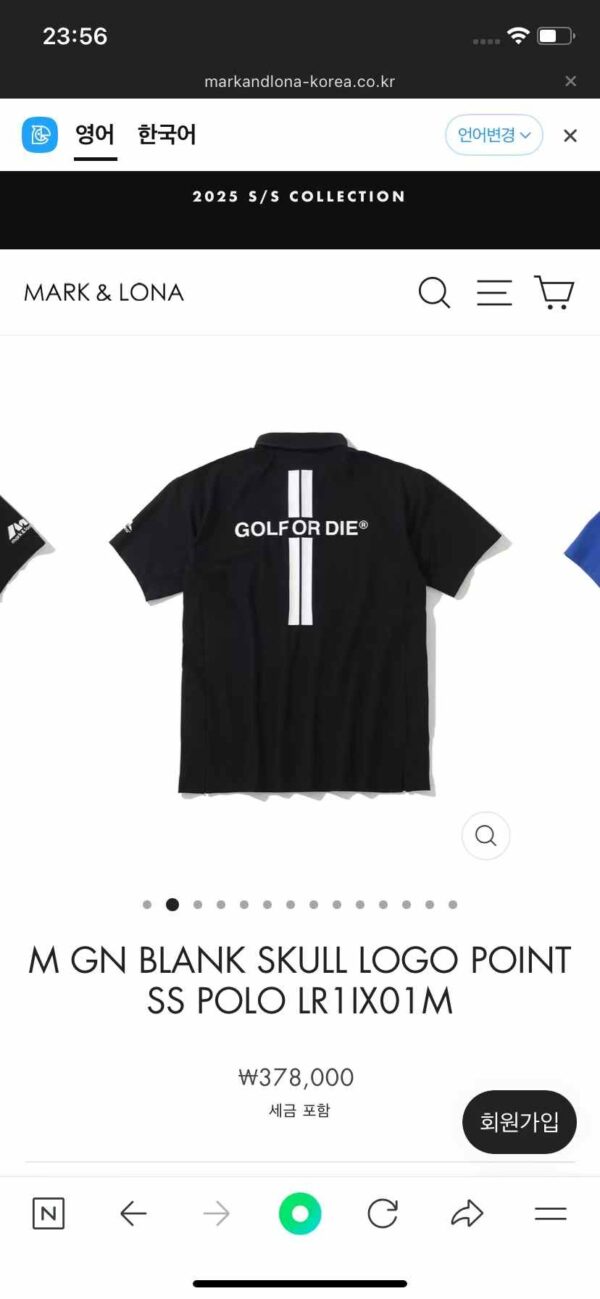600x1299 pixels.
Task: Go to Naver home via N icon
Action: [x=48, y=1214]
